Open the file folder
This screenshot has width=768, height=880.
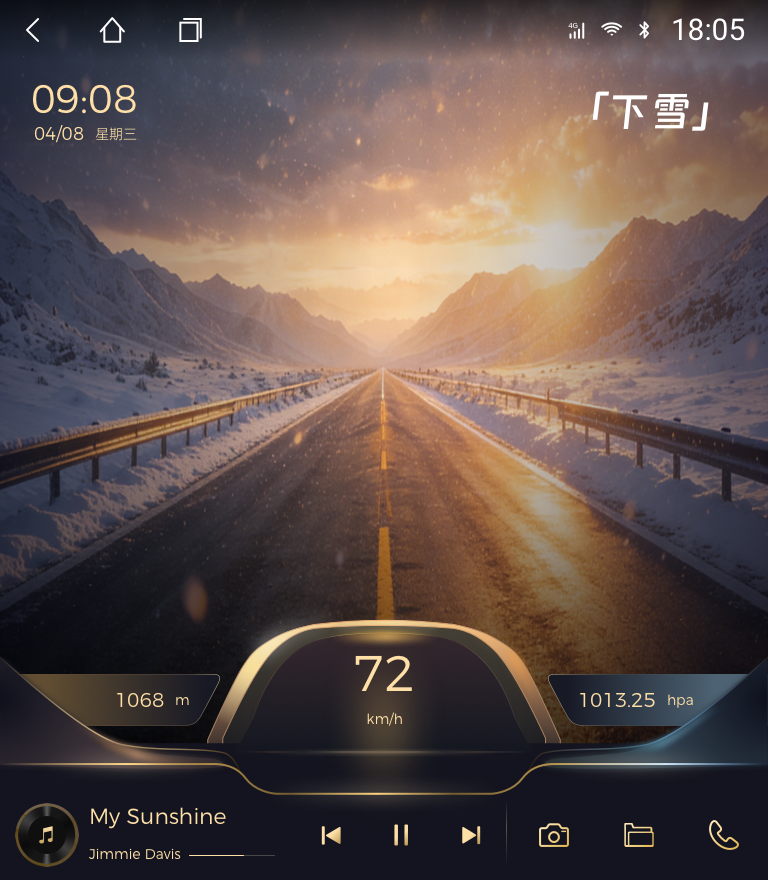click(638, 835)
